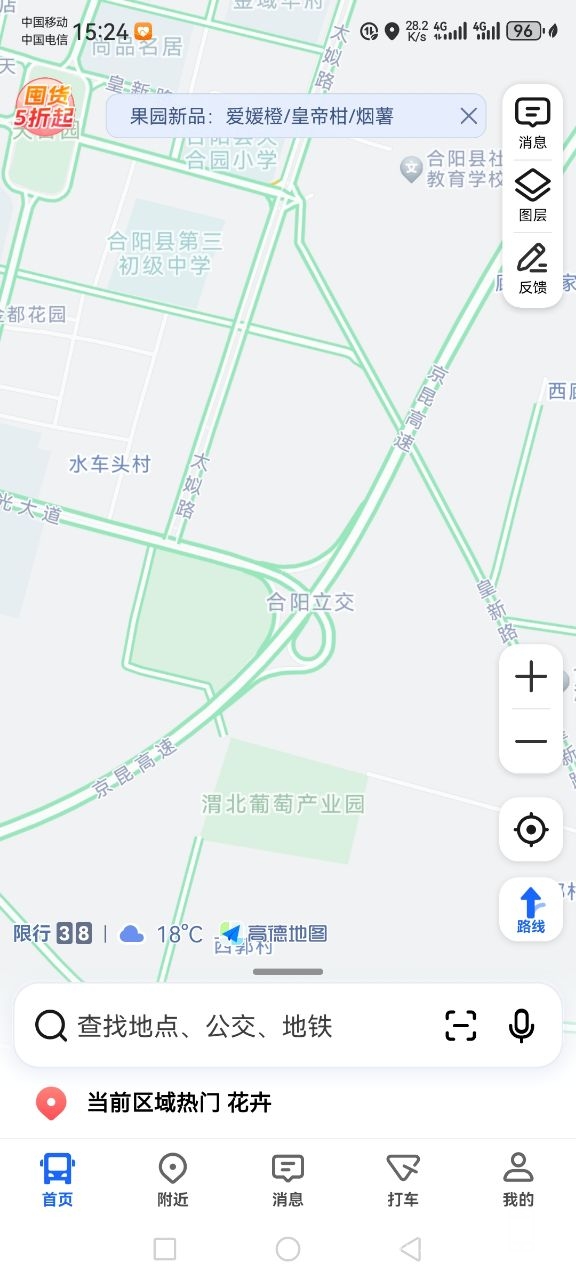The height and width of the screenshot is (1280, 576).
Task: Switch to the 首页 tab
Action: (x=58, y=1179)
